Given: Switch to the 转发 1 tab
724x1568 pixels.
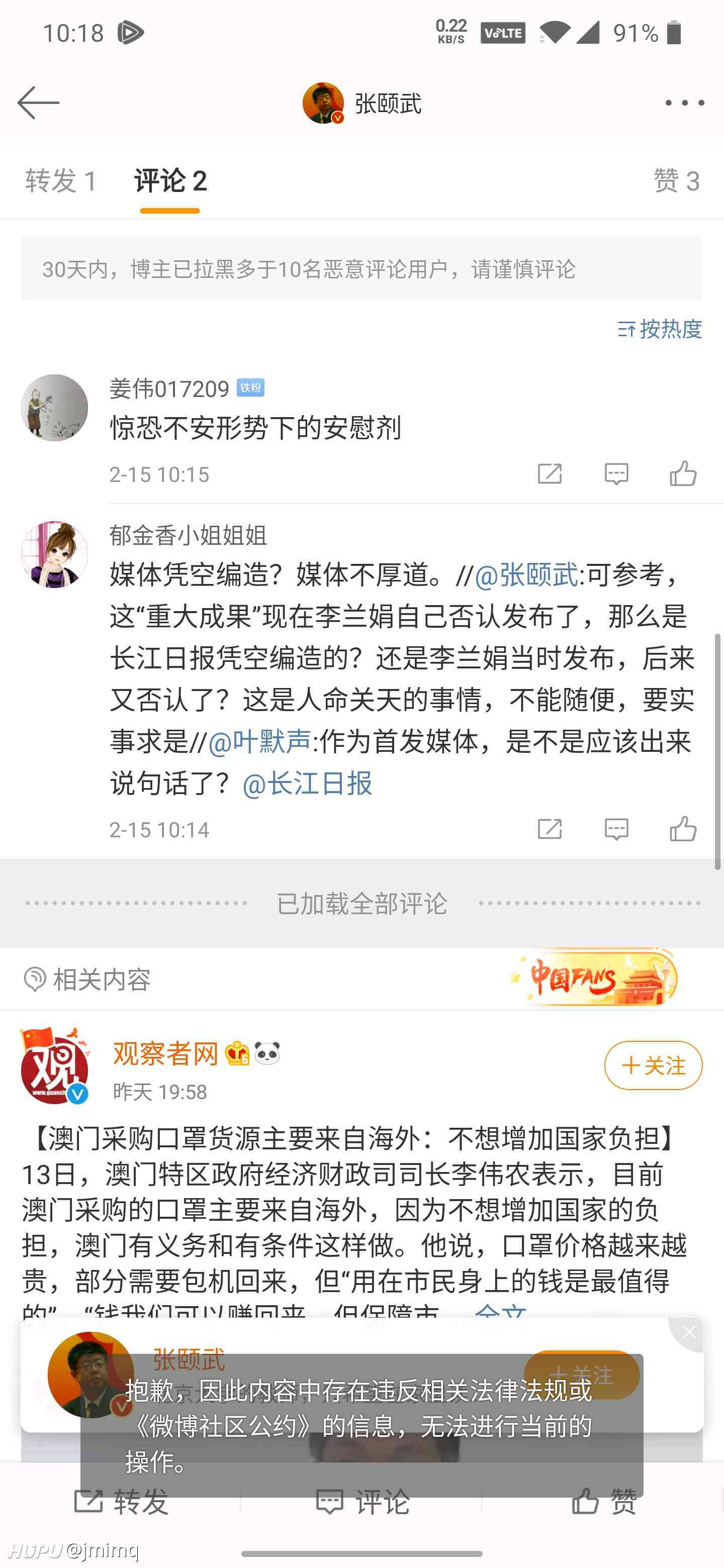Looking at the screenshot, I should pyautogui.click(x=61, y=181).
